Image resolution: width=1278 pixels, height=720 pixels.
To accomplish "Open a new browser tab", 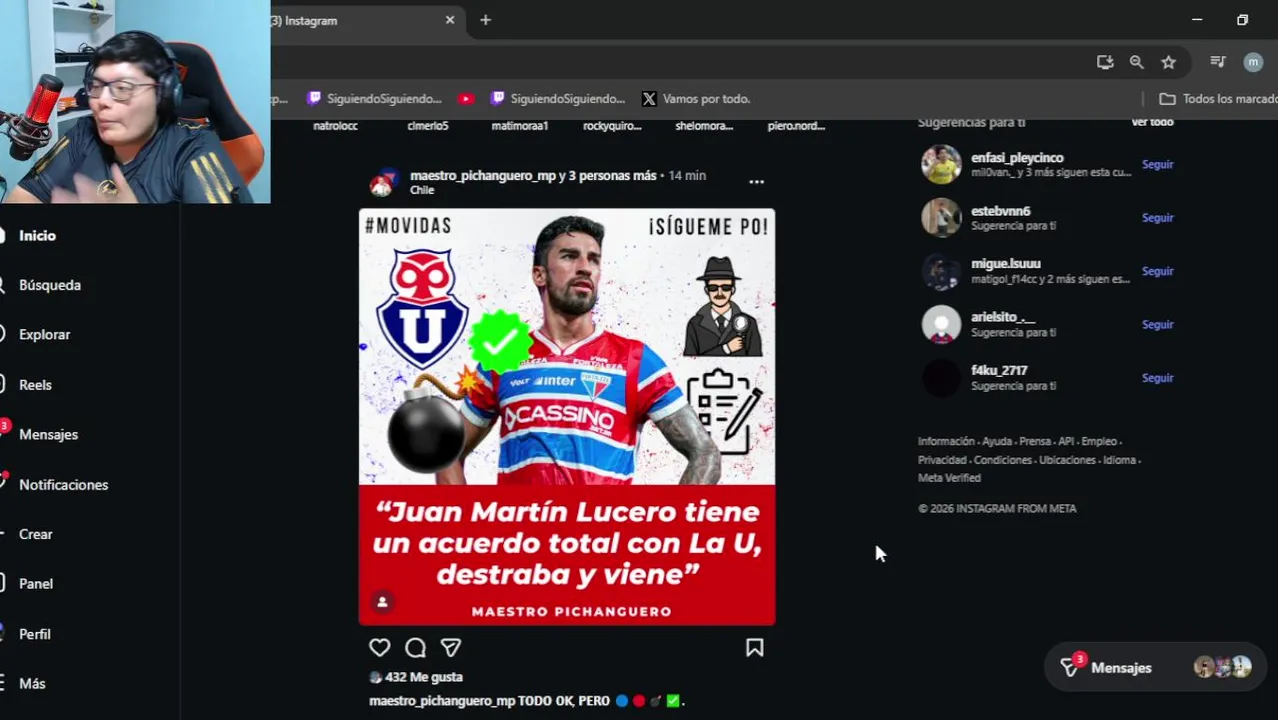I will click(x=485, y=20).
